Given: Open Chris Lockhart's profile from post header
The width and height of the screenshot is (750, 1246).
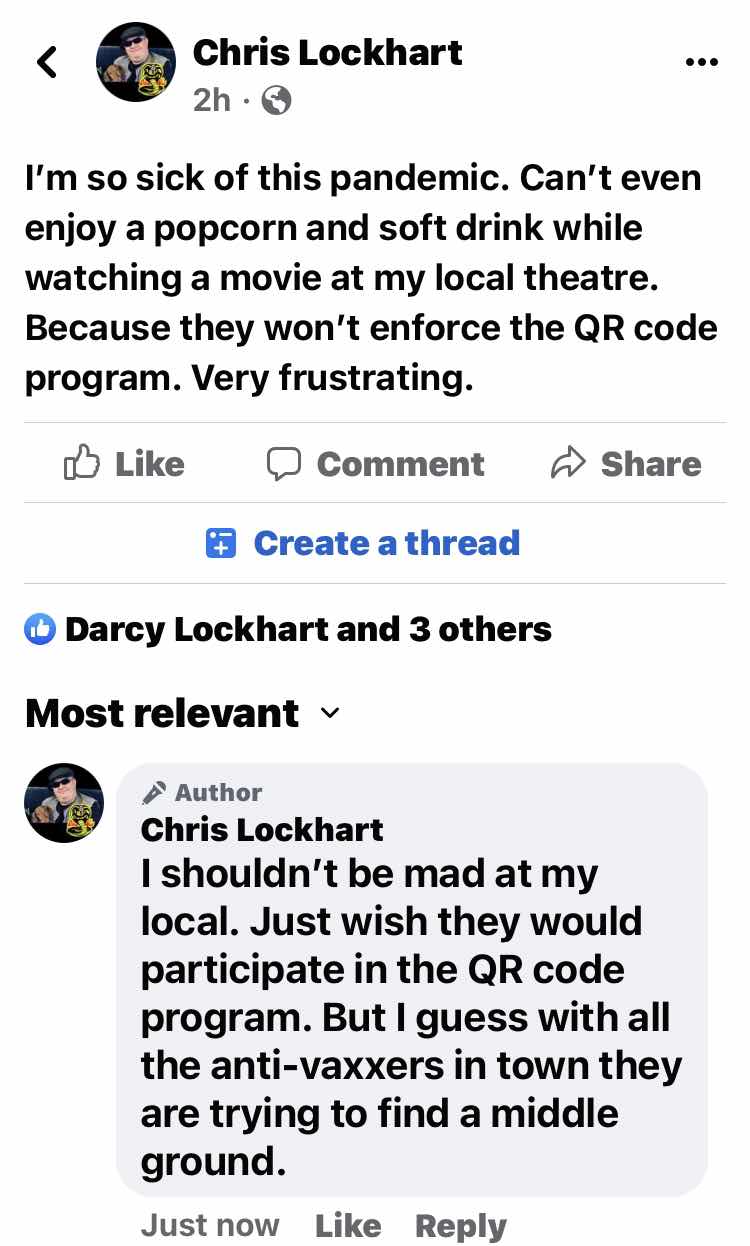Looking at the screenshot, I should (x=327, y=52).
